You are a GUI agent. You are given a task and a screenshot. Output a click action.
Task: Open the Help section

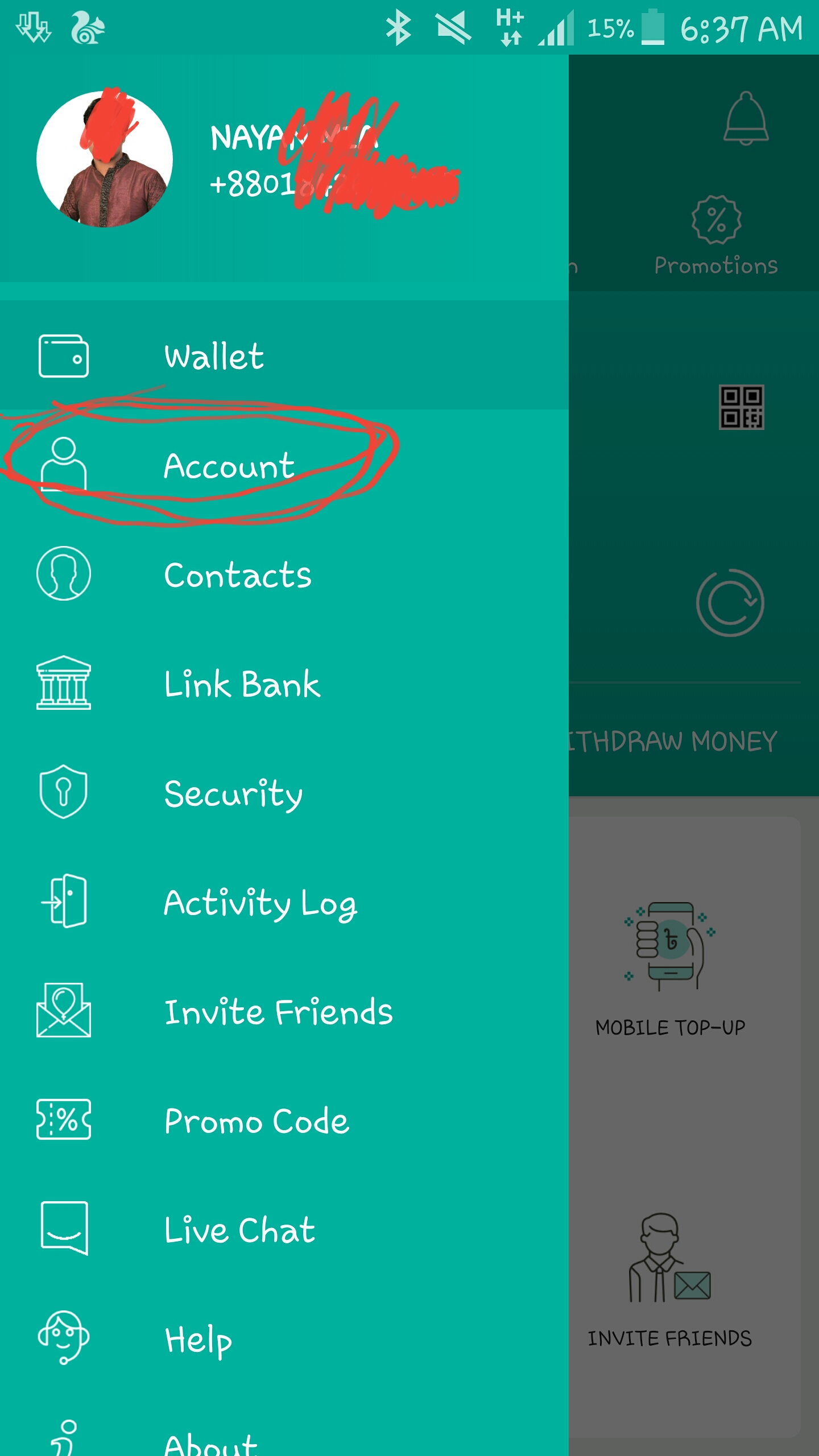click(x=198, y=1339)
